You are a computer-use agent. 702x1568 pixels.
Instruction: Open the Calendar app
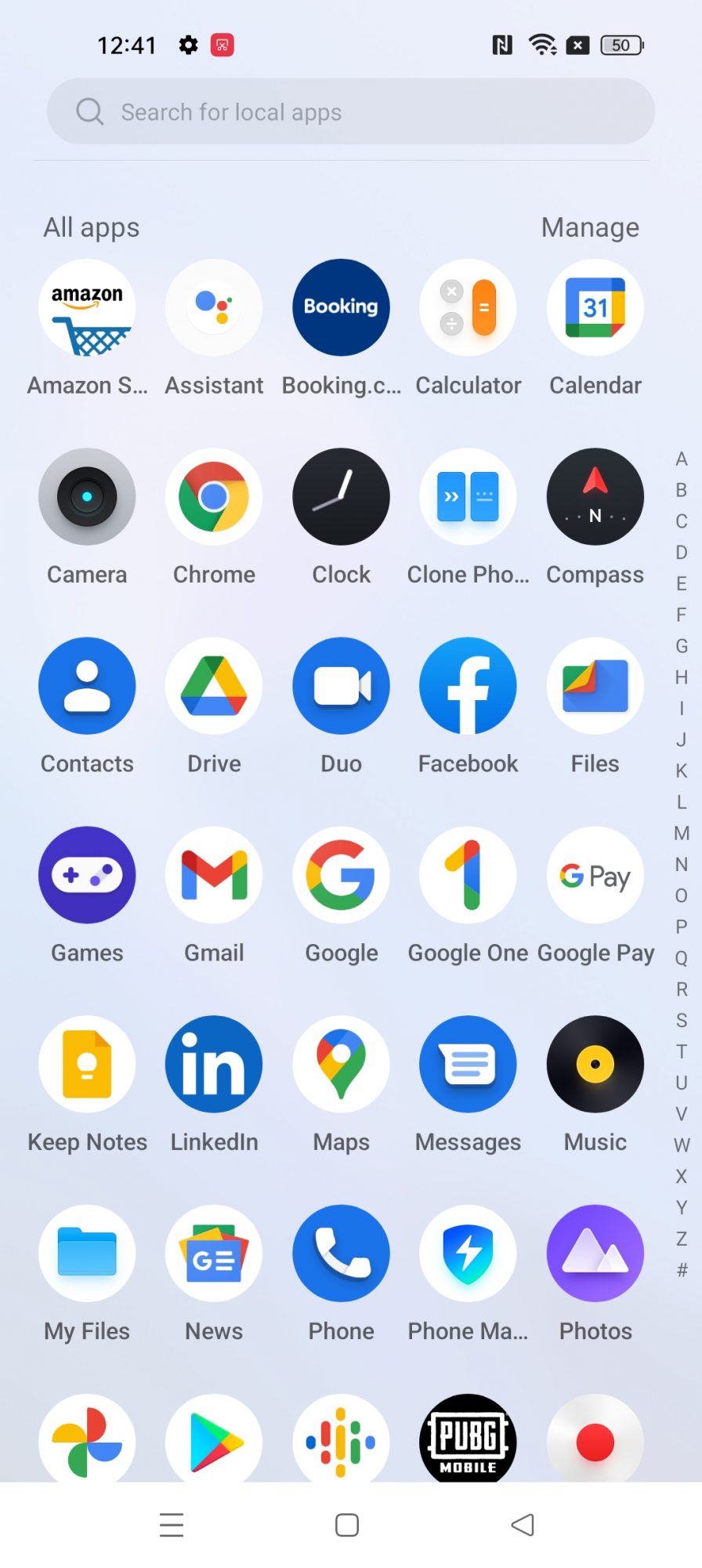(x=595, y=308)
